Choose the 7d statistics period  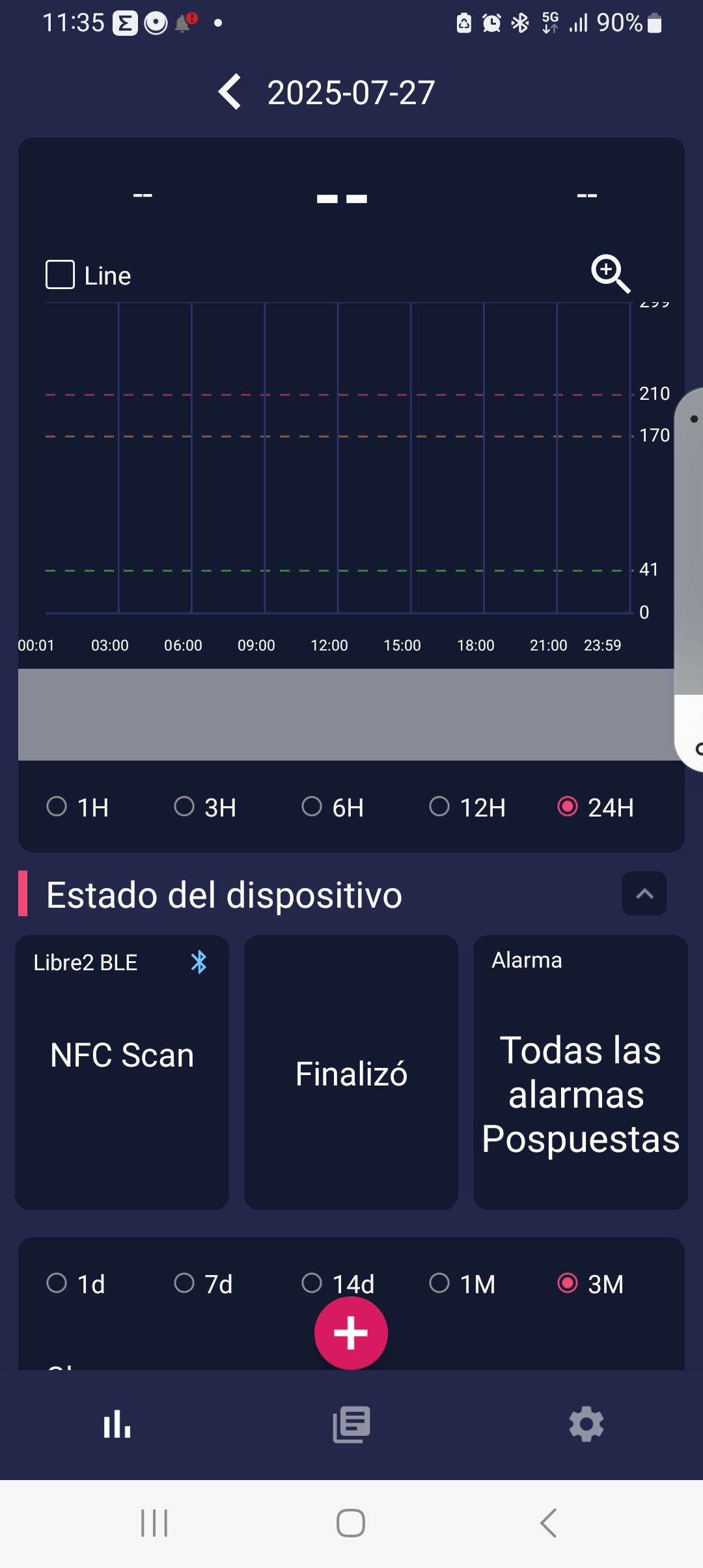(x=203, y=1283)
